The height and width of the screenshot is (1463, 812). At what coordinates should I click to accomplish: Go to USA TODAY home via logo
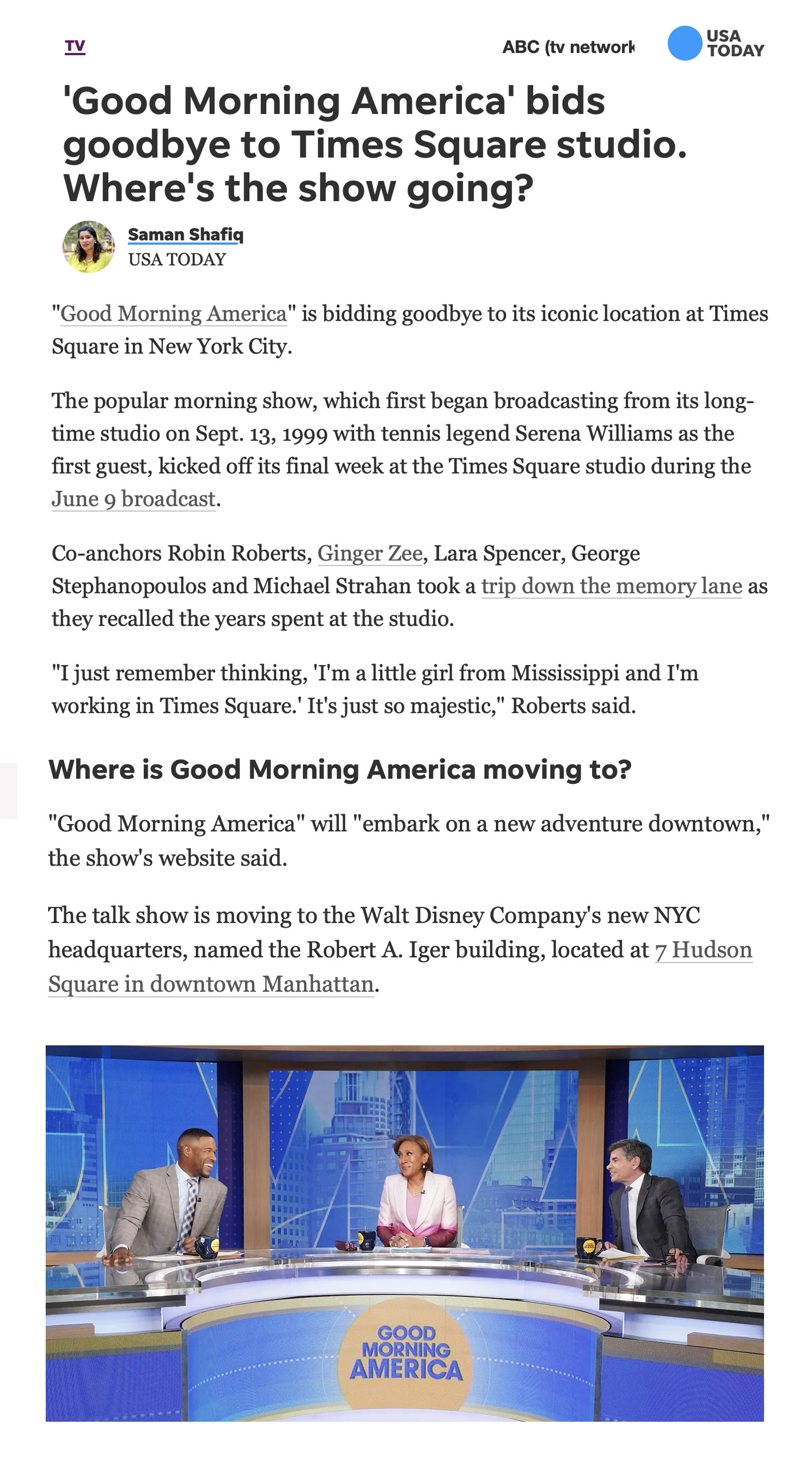(x=716, y=44)
